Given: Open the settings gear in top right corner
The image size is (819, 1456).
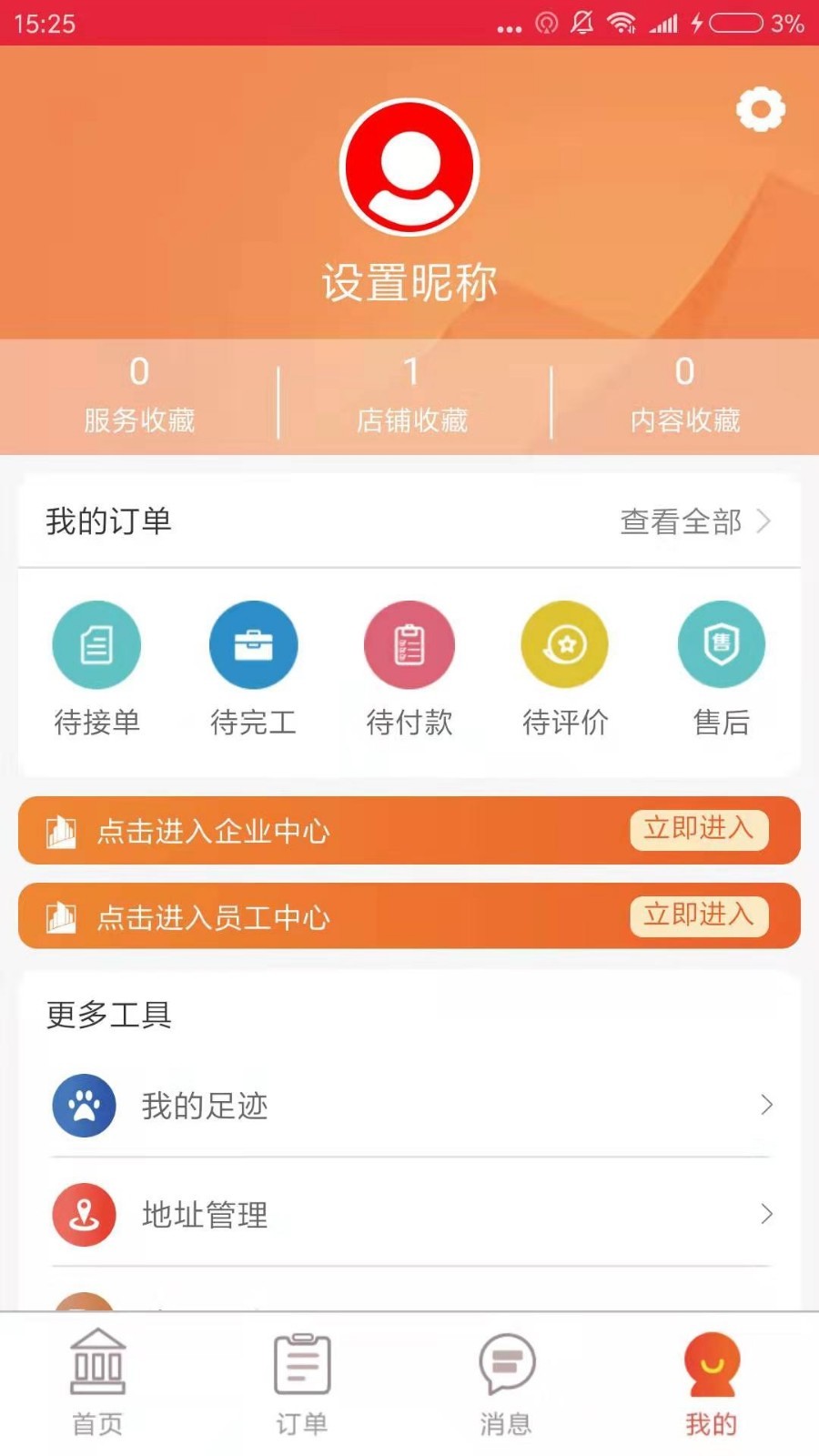Looking at the screenshot, I should click(x=761, y=108).
